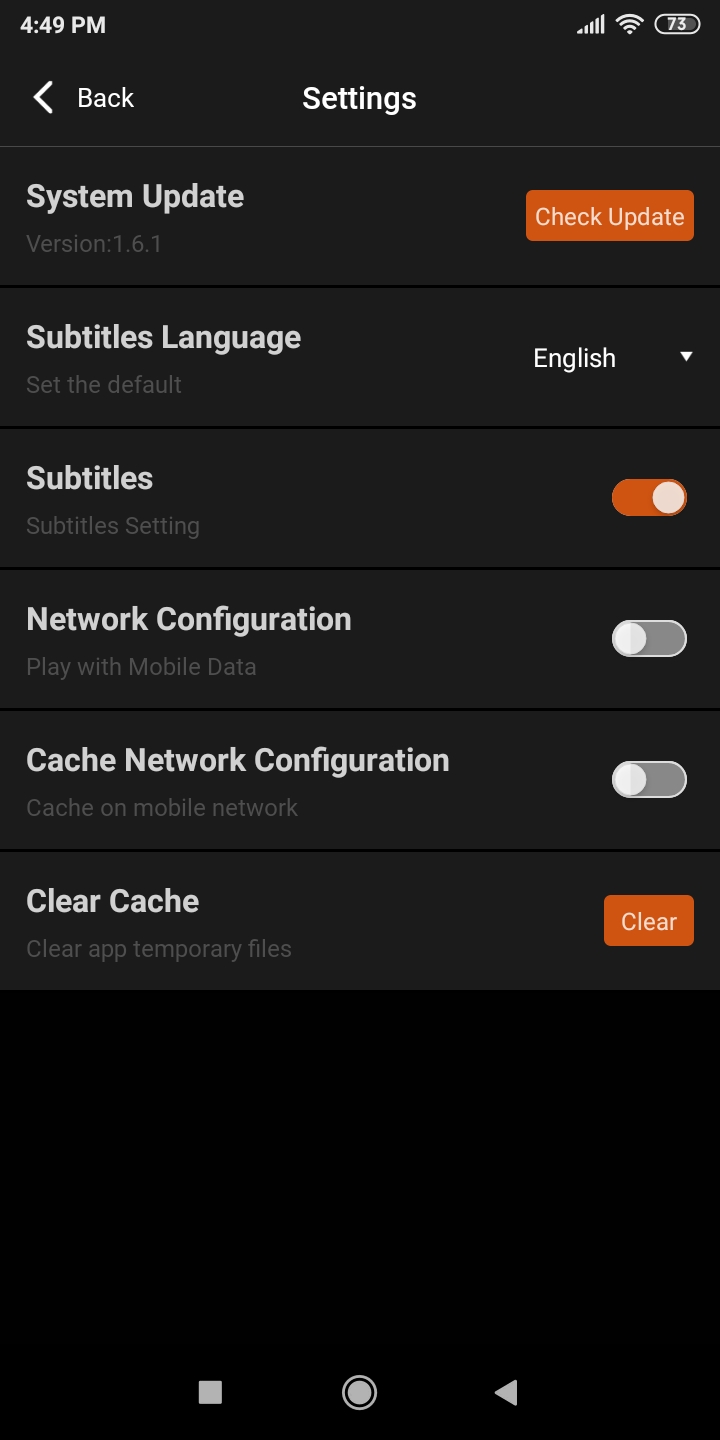The height and width of the screenshot is (1440, 720).
Task: Enable Cache on mobile network
Action: 649,780
